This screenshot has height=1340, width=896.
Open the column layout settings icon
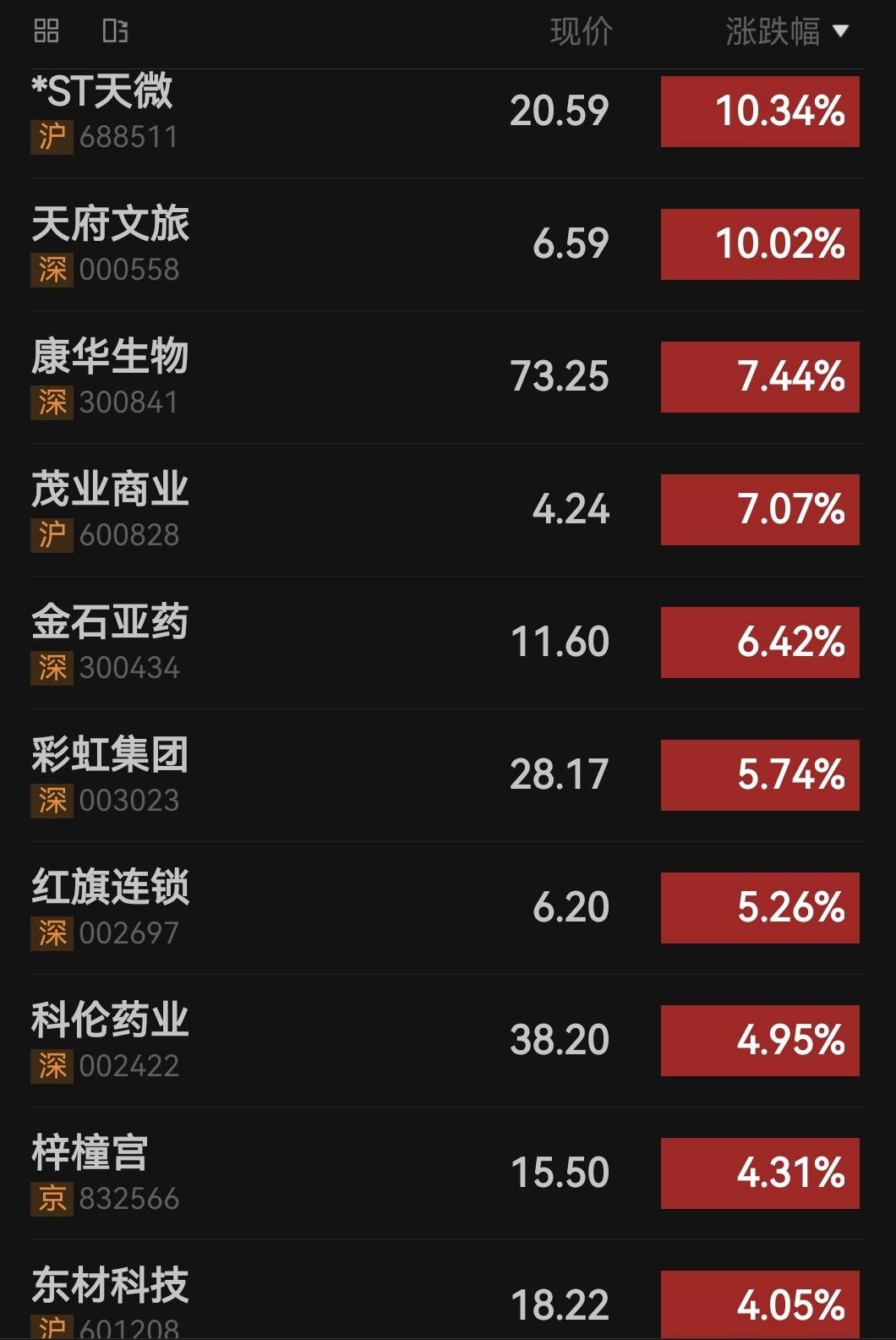(x=115, y=31)
